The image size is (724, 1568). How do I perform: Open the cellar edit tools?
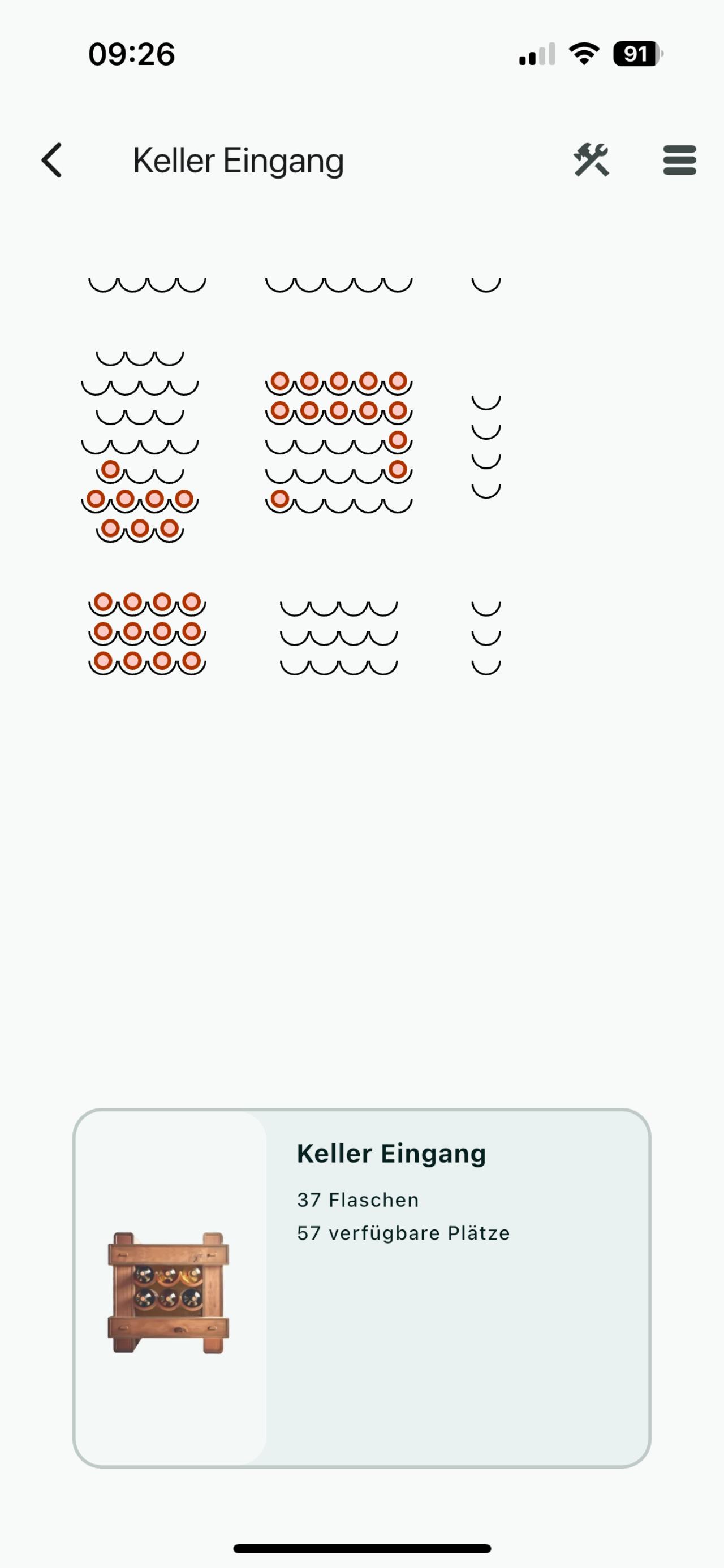click(x=591, y=161)
